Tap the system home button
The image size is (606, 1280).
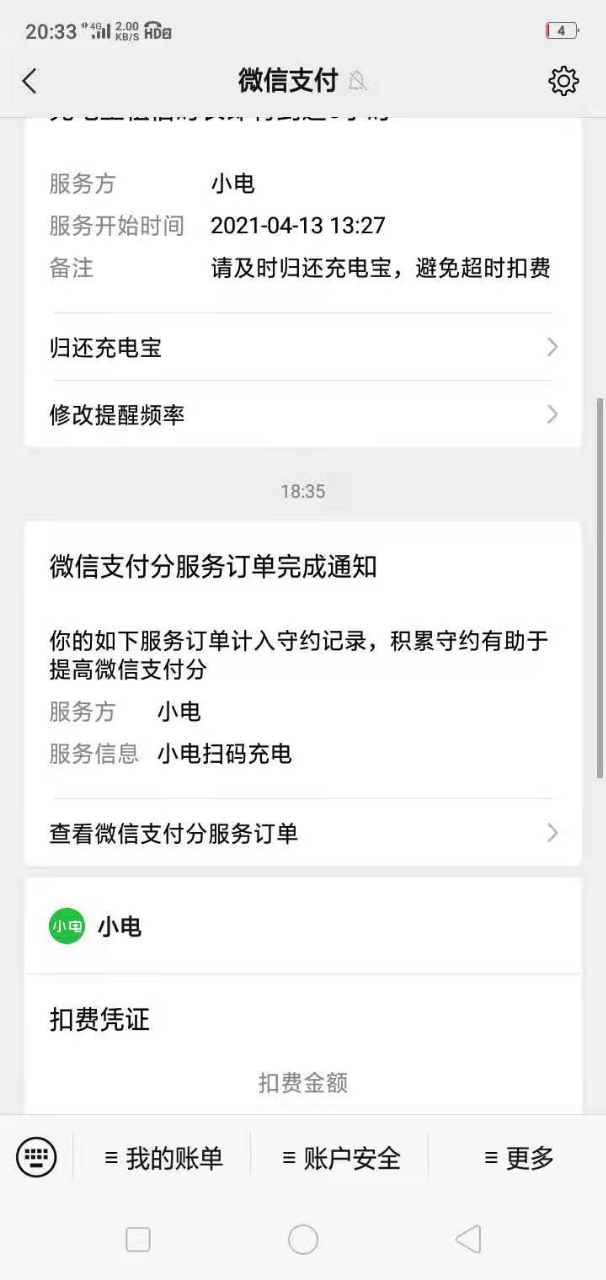coord(303,1240)
